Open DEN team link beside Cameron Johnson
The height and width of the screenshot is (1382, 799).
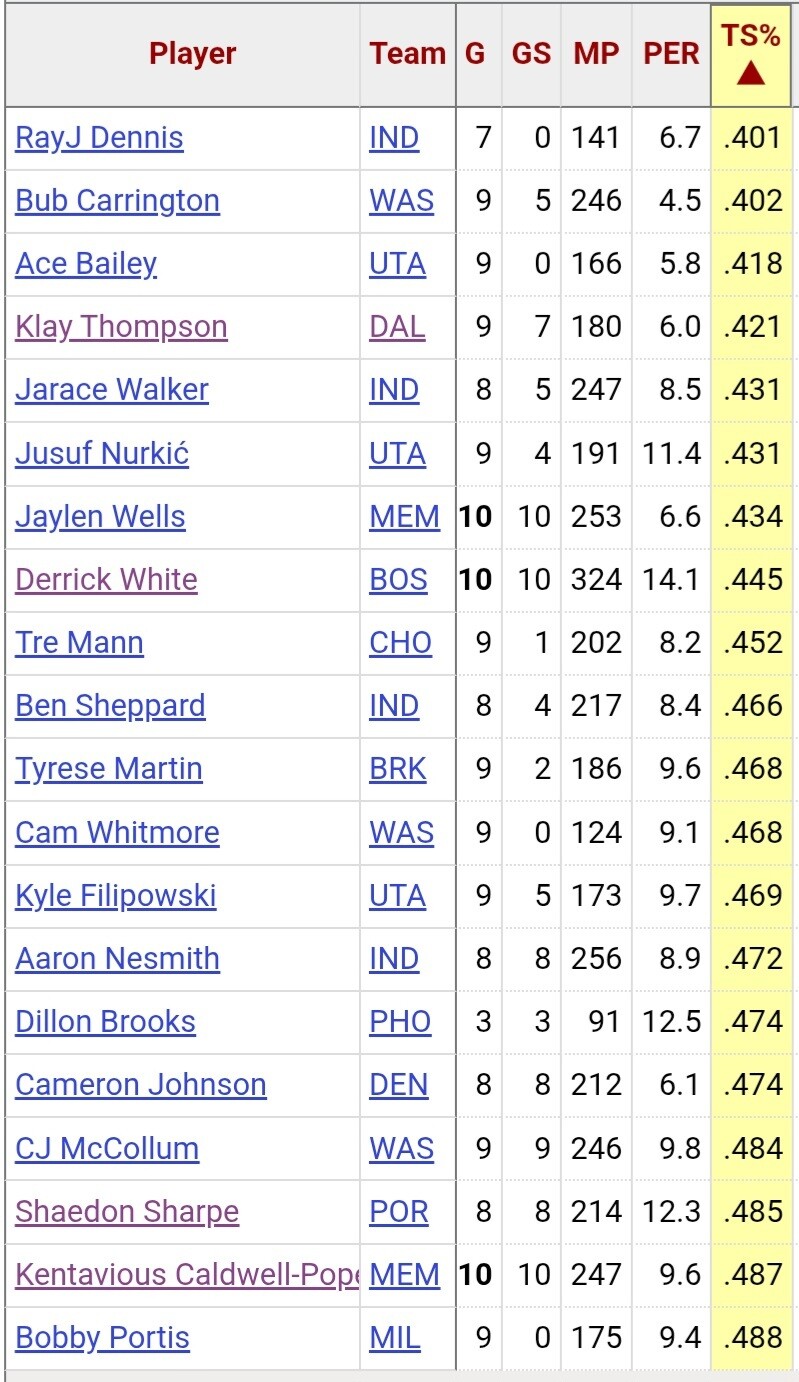coord(398,1084)
